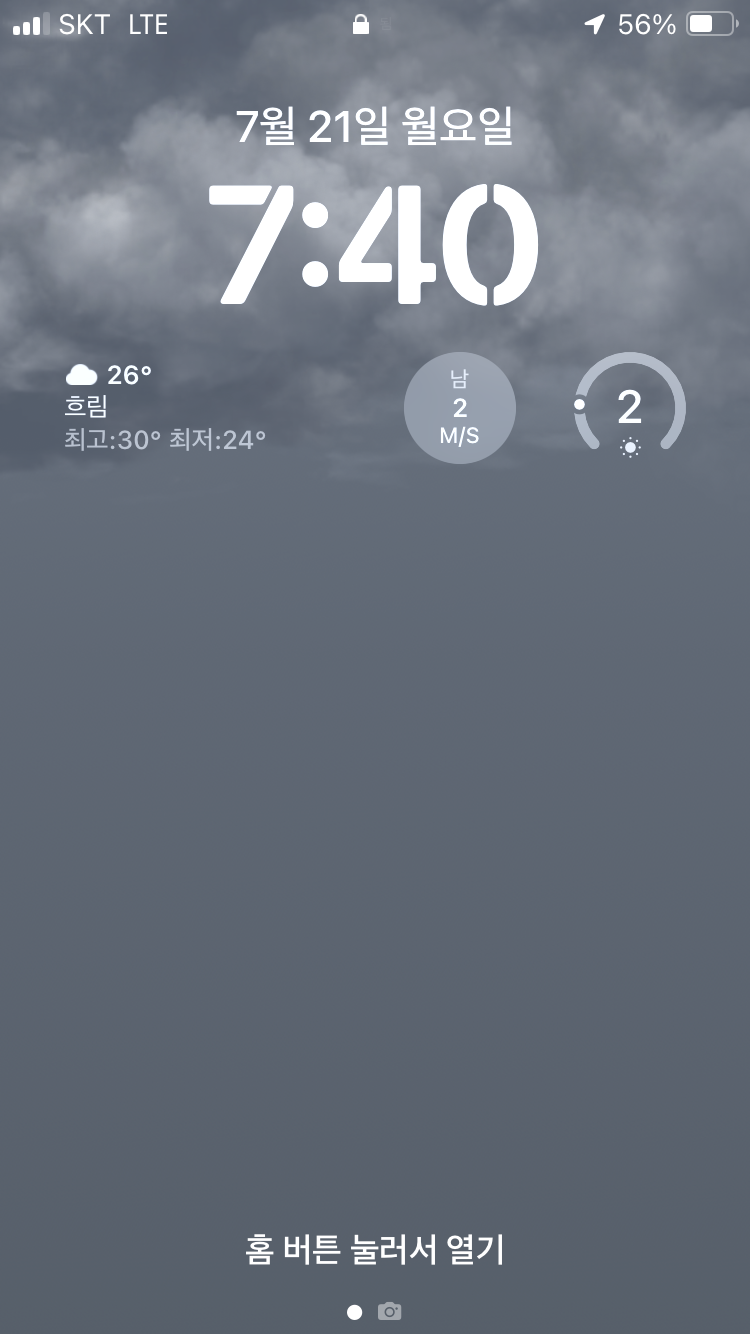
Task: Tap the south wind 2 m/s widget
Action: click(x=460, y=408)
